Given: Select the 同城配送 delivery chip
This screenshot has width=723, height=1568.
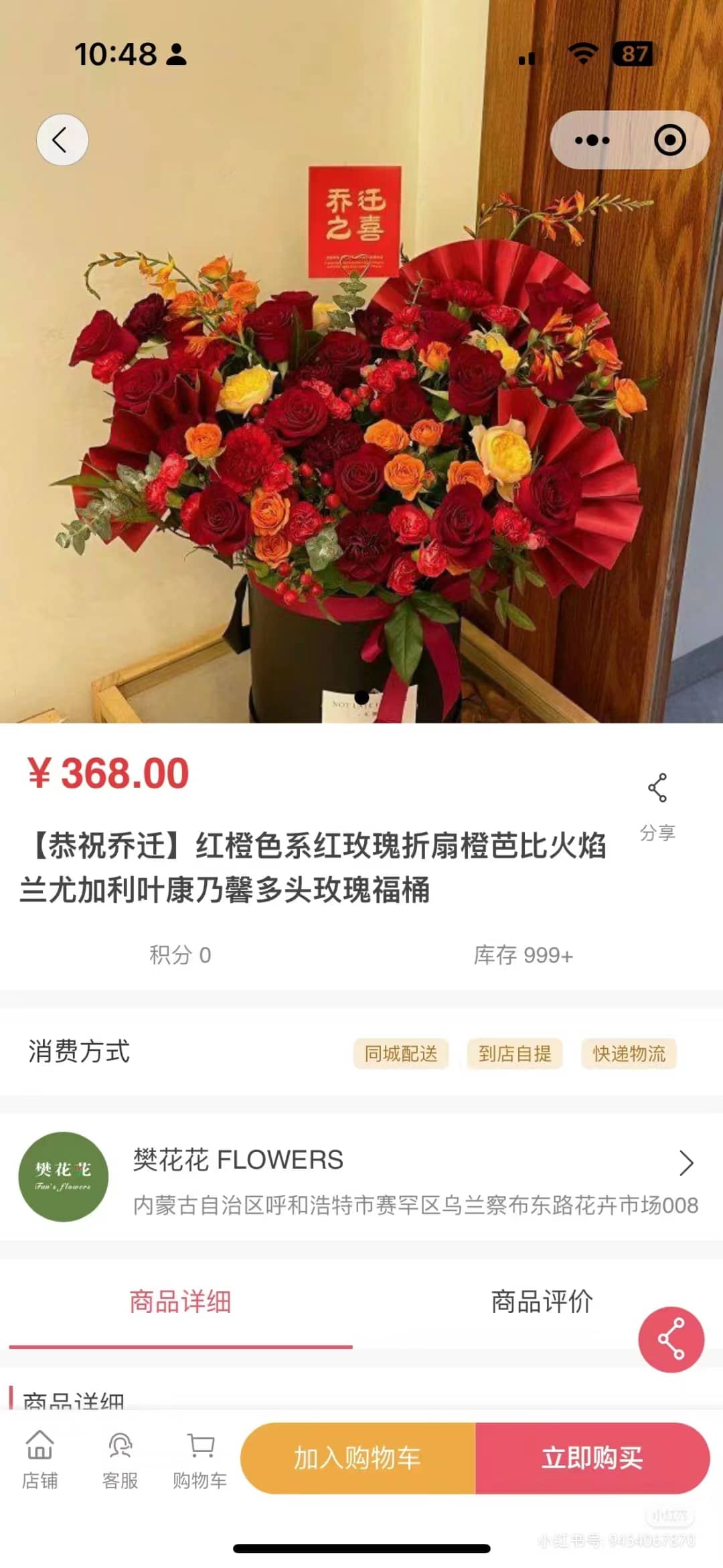Looking at the screenshot, I should [400, 1054].
